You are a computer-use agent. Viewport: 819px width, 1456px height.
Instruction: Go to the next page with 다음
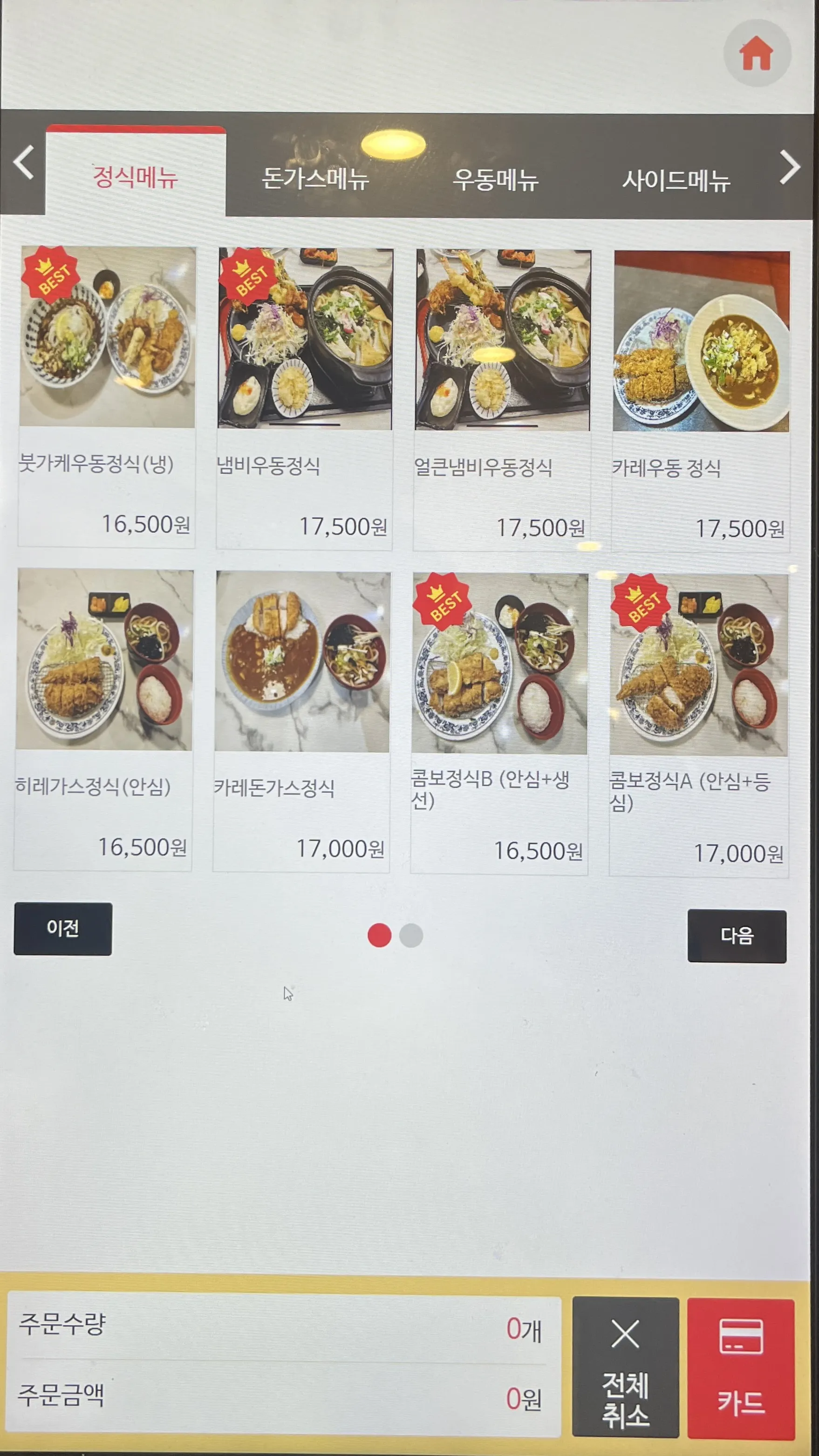coord(737,936)
